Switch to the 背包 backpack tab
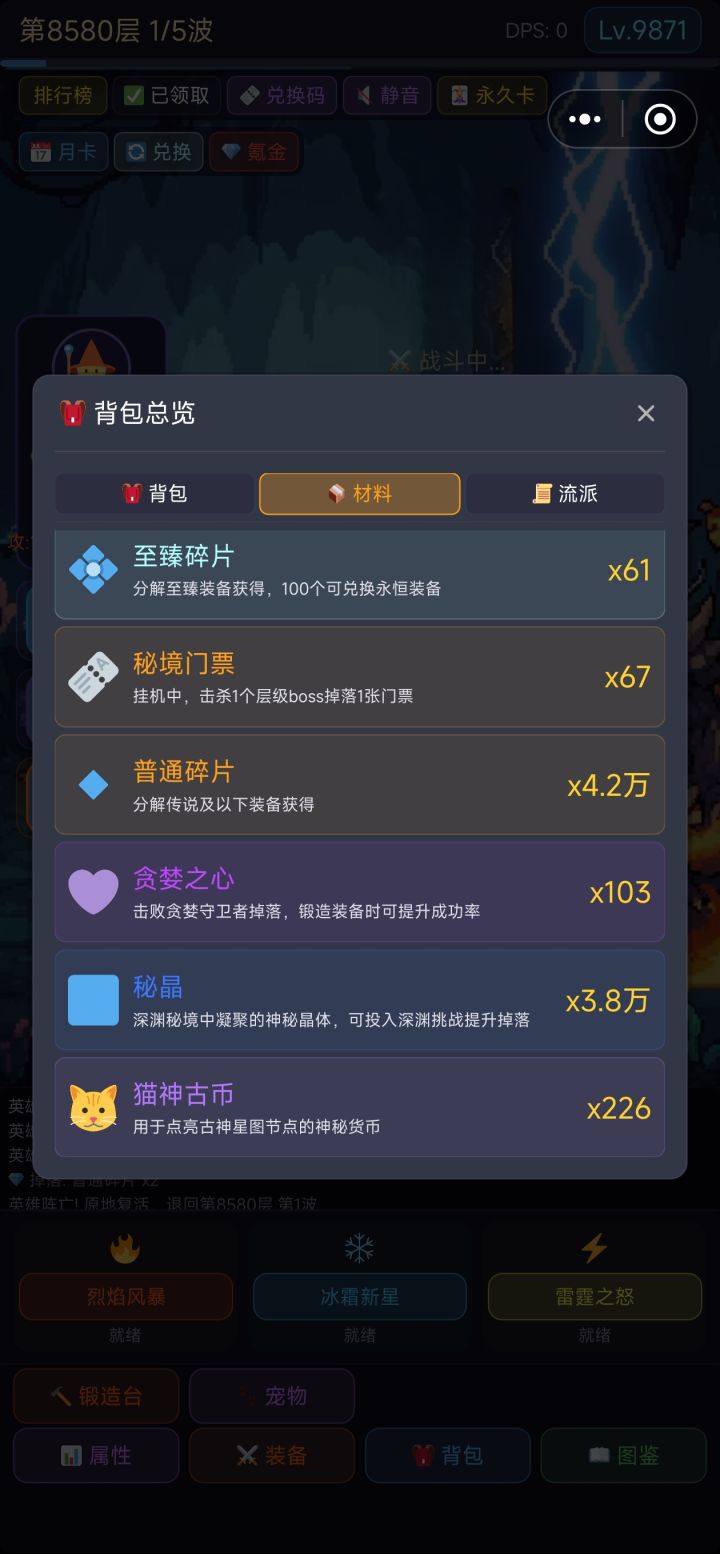 pos(153,493)
